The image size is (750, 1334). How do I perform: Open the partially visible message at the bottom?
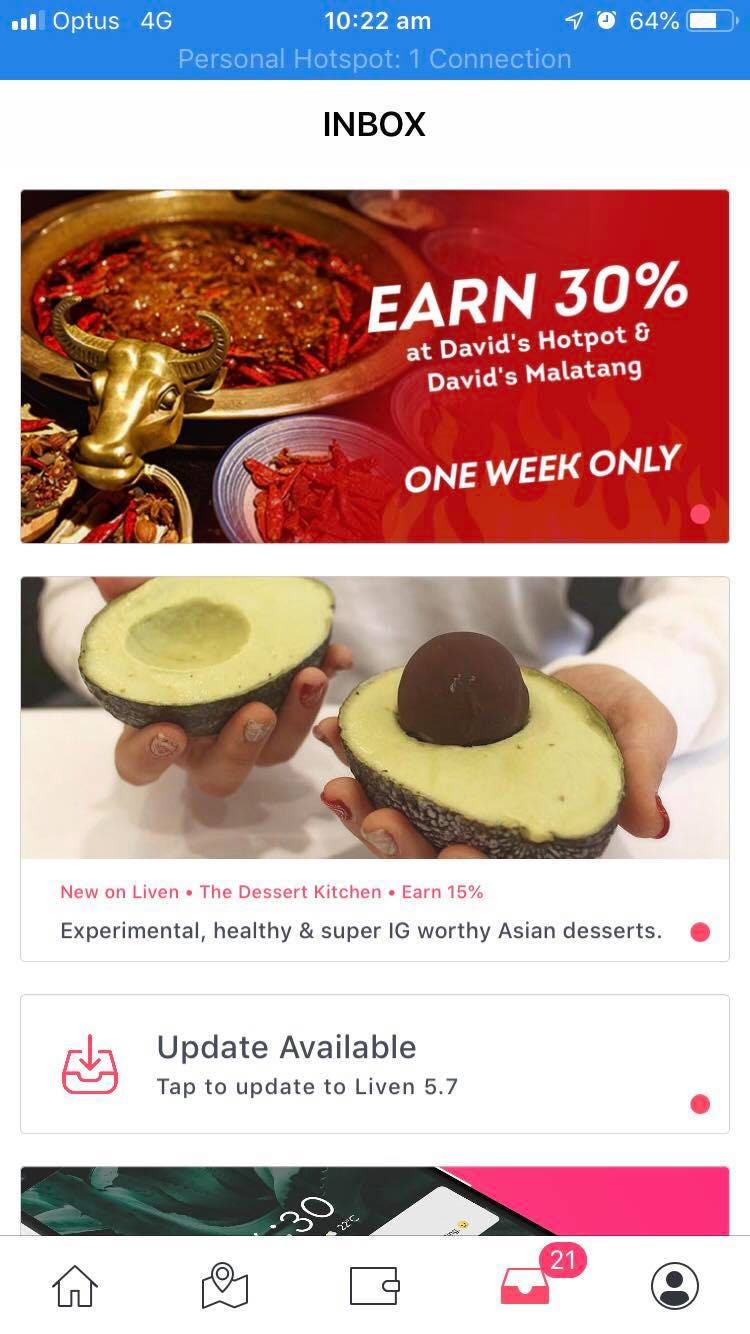(374, 1200)
